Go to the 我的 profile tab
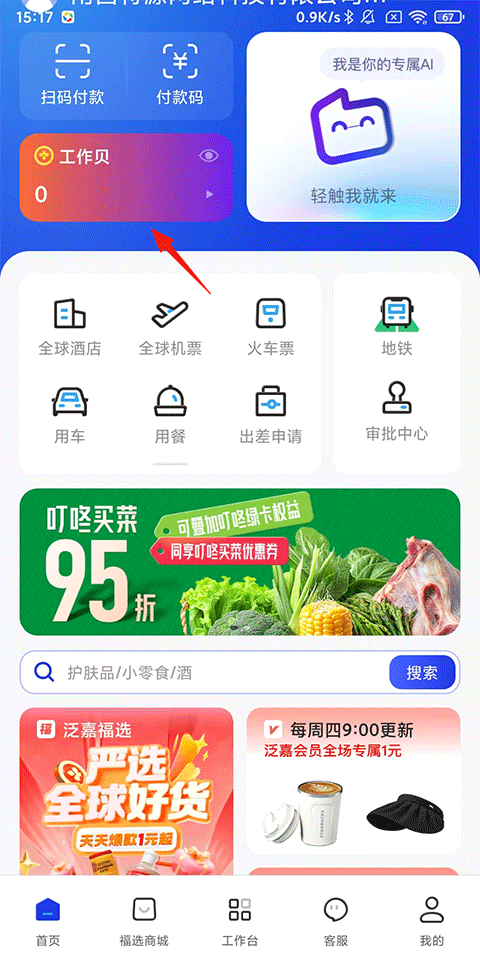Screen dimensions: 480x960 pos(432,922)
